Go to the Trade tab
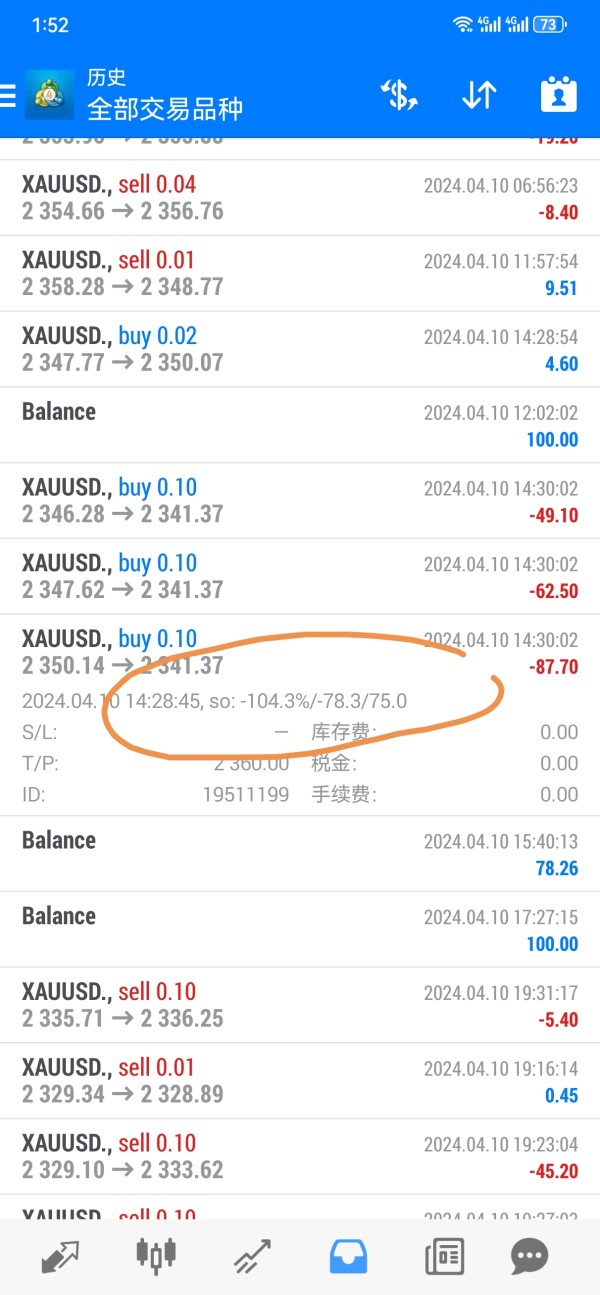The height and width of the screenshot is (1295, 600). click(254, 1255)
